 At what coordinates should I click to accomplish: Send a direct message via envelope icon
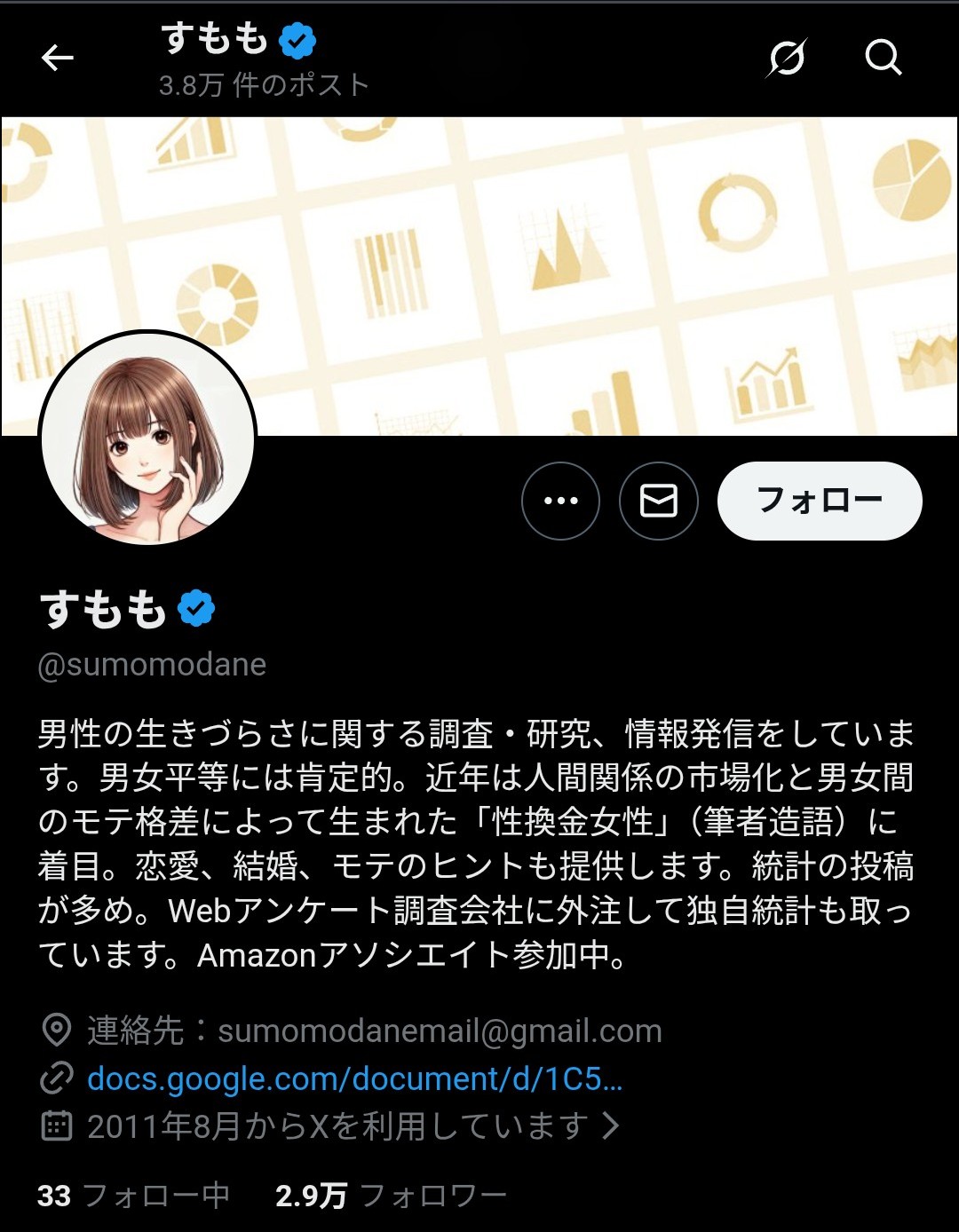(x=658, y=501)
